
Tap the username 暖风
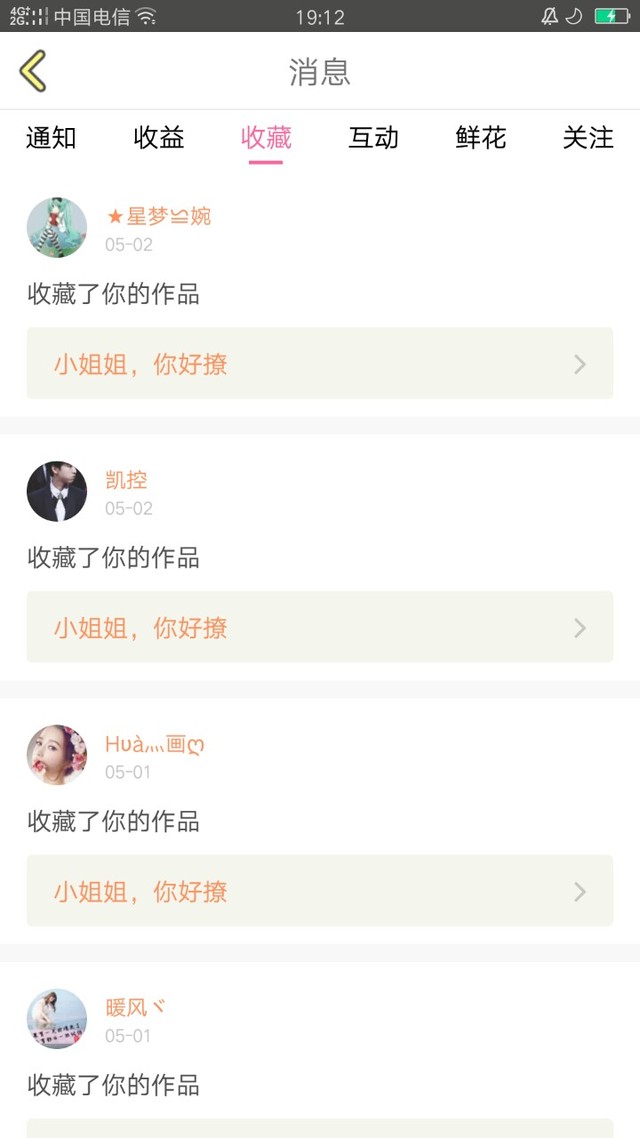click(135, 1007)
